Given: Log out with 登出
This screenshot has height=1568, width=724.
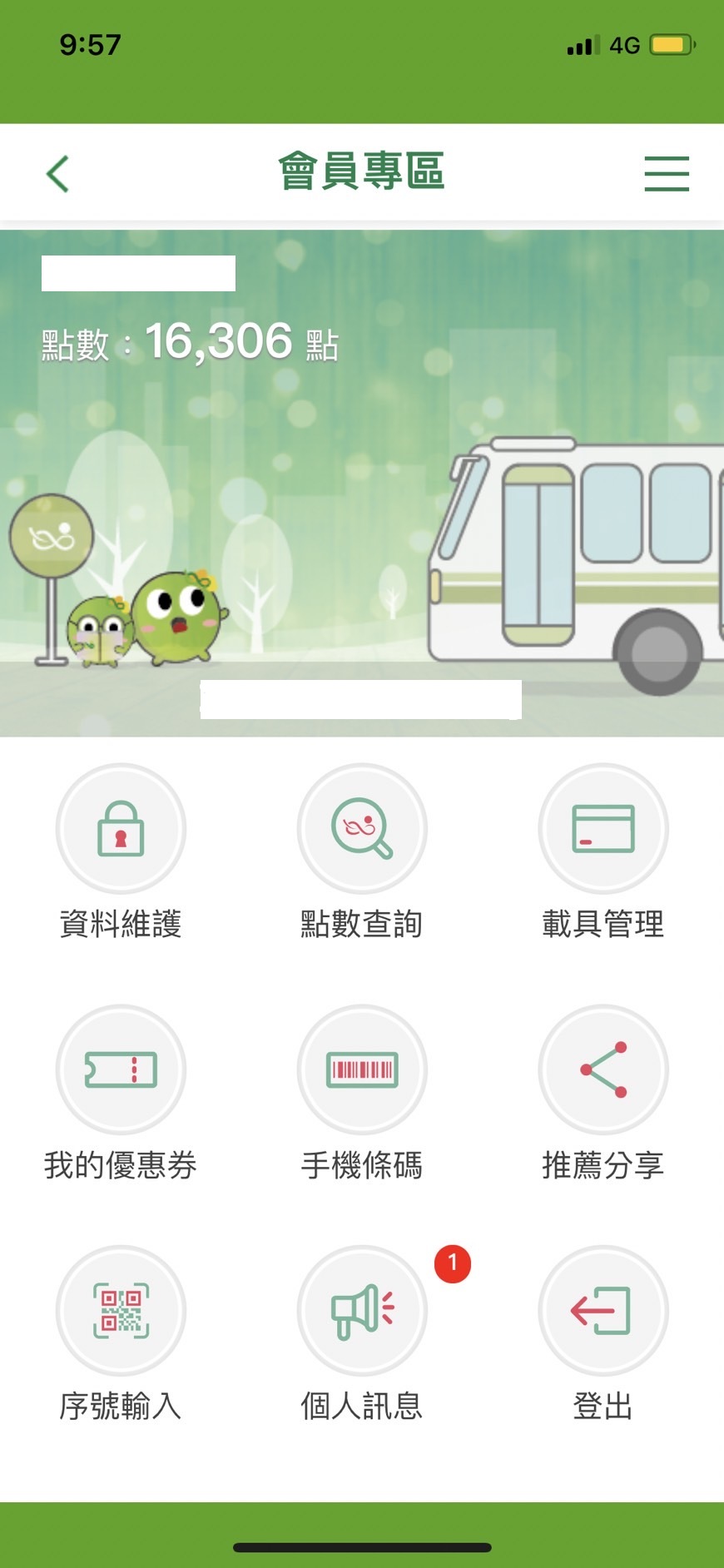Looking at the screenshot, I should click(x=603, y=1310).
